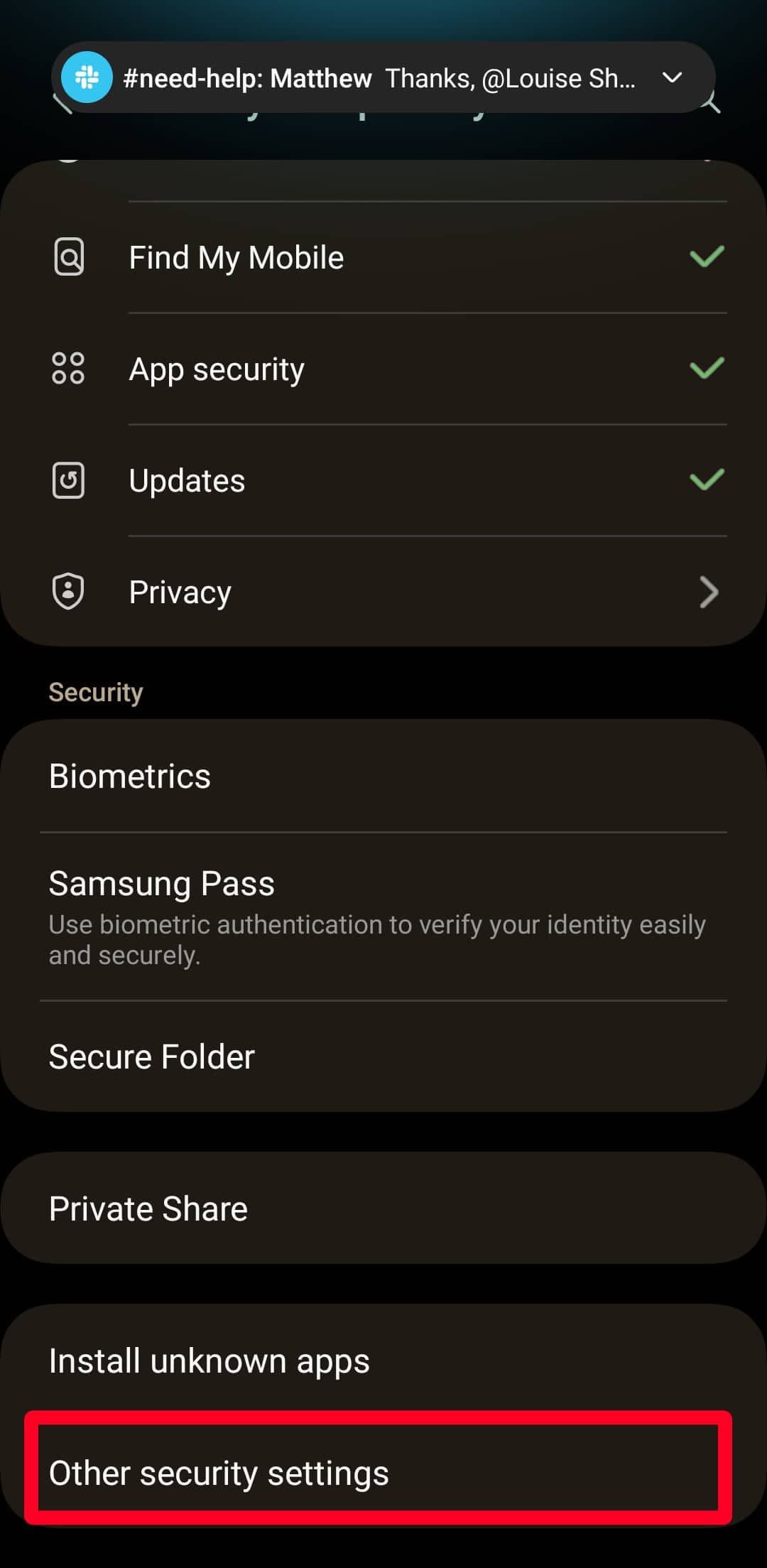Open the Biometrics menu entry

coord(129,776)
